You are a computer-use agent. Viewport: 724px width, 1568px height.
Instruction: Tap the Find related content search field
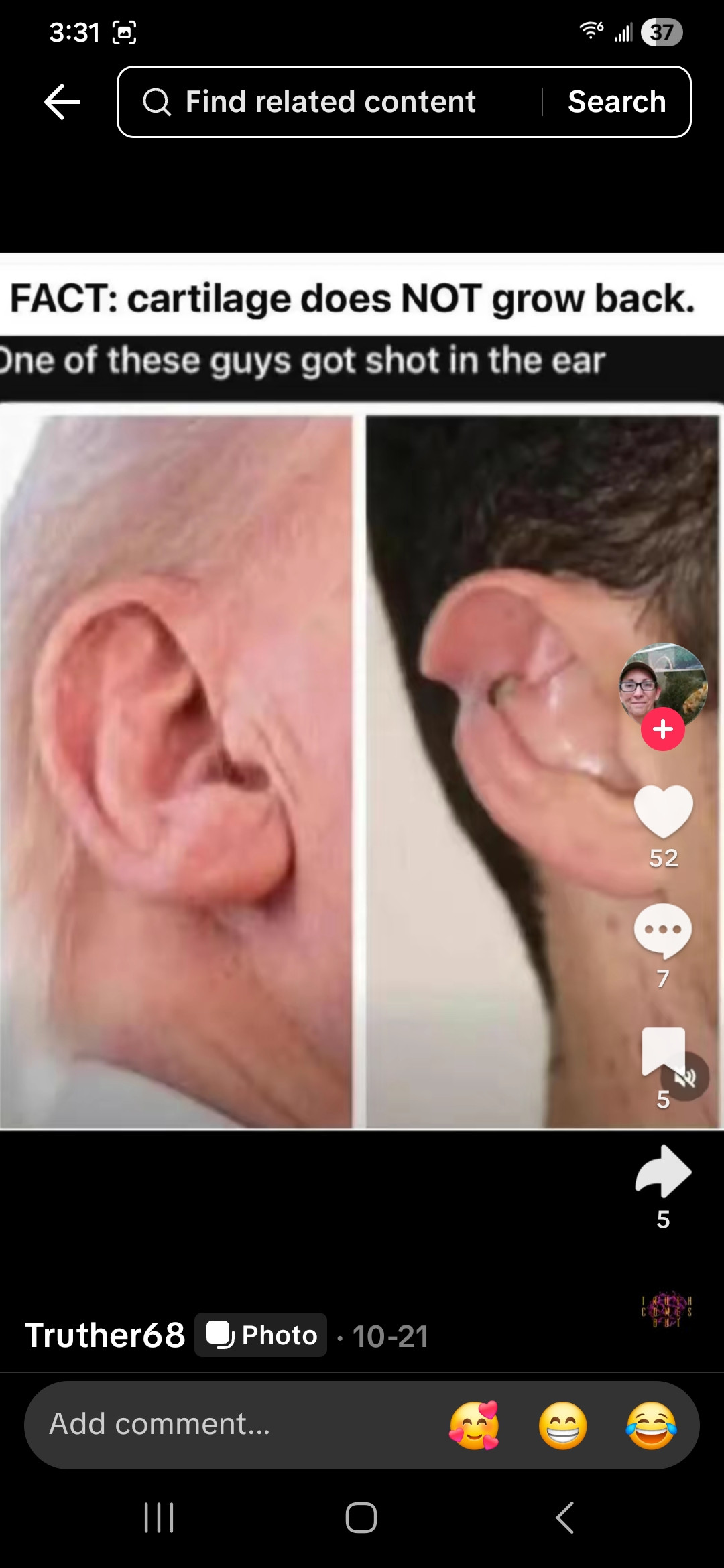(328, 102)
